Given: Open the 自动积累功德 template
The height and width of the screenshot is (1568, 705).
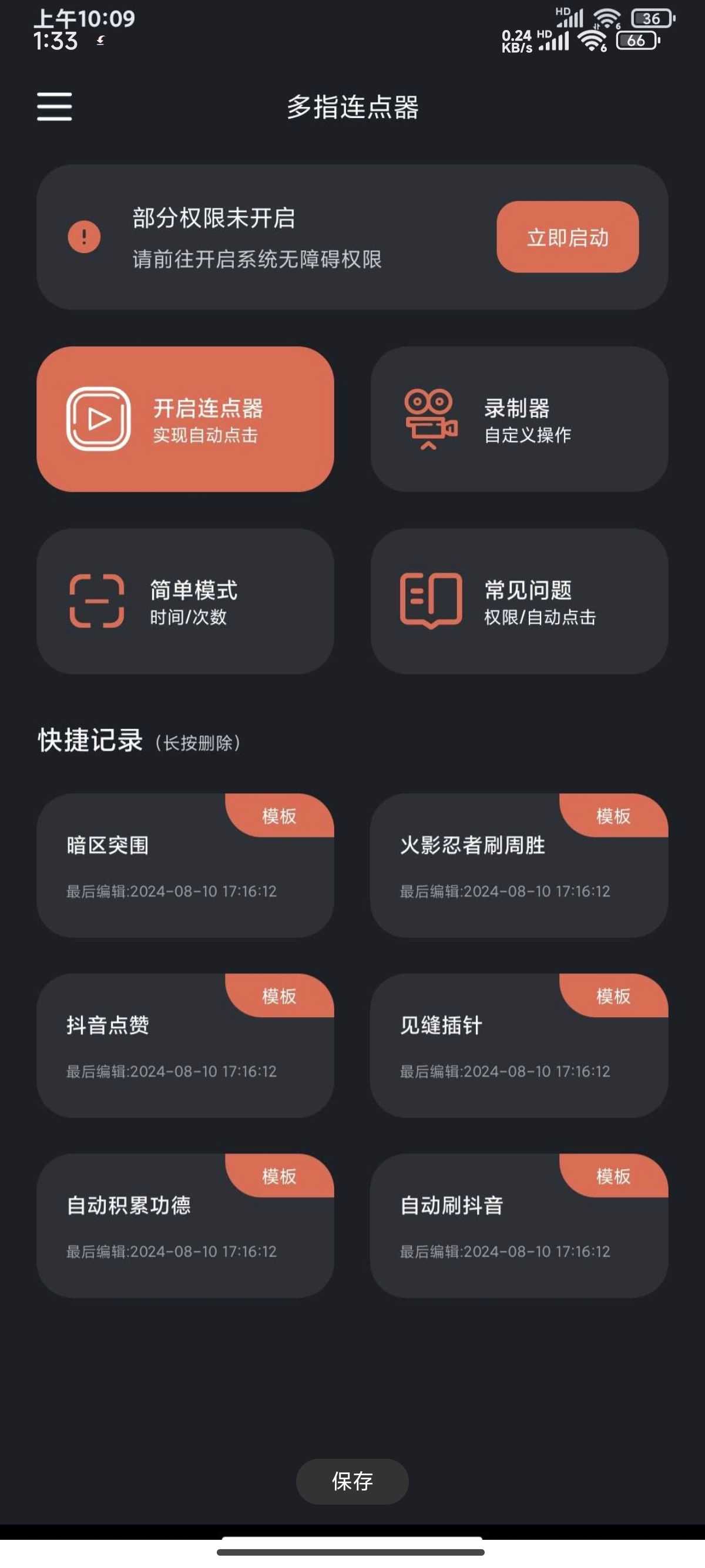Looking at the screenshot, I should point(185,1225).
